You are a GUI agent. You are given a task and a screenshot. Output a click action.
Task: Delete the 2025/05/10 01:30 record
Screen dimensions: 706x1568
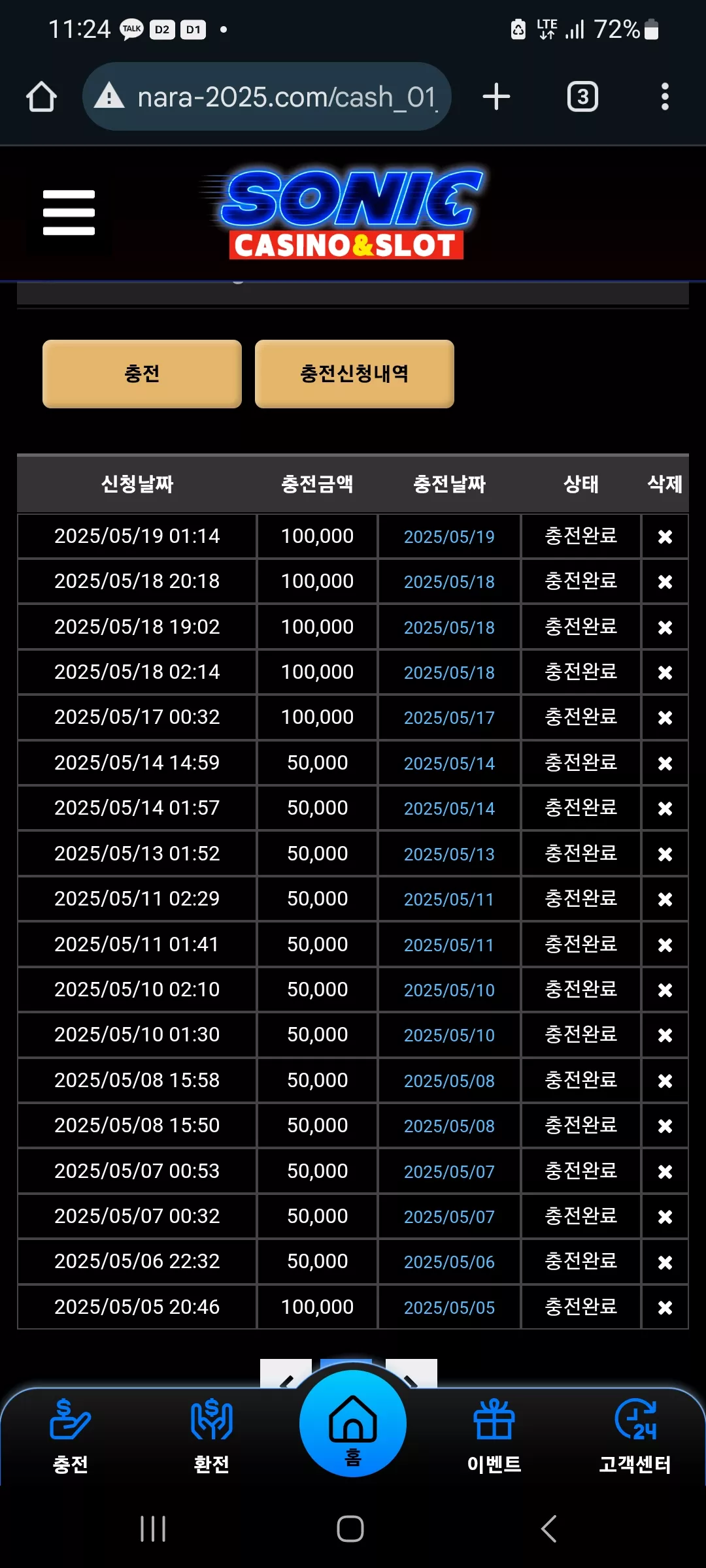[665, 1035]
